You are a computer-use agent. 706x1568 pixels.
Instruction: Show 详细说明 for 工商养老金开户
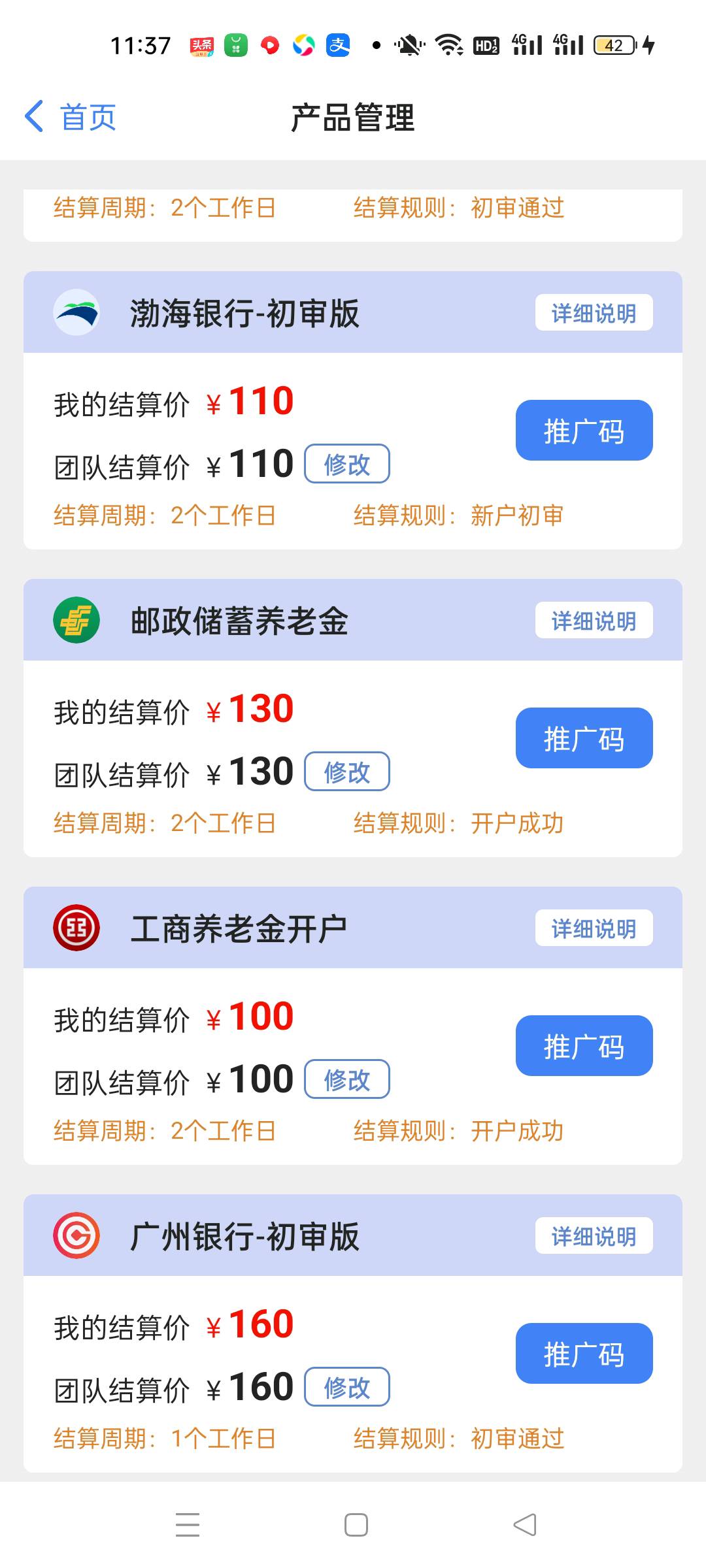coord(594,928)
